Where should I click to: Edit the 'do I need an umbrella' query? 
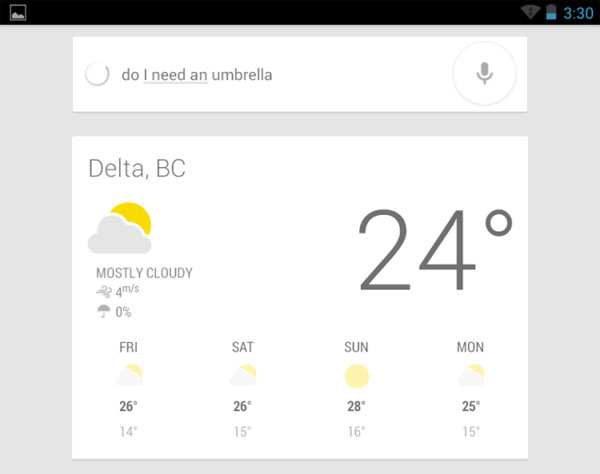point(196,75)
